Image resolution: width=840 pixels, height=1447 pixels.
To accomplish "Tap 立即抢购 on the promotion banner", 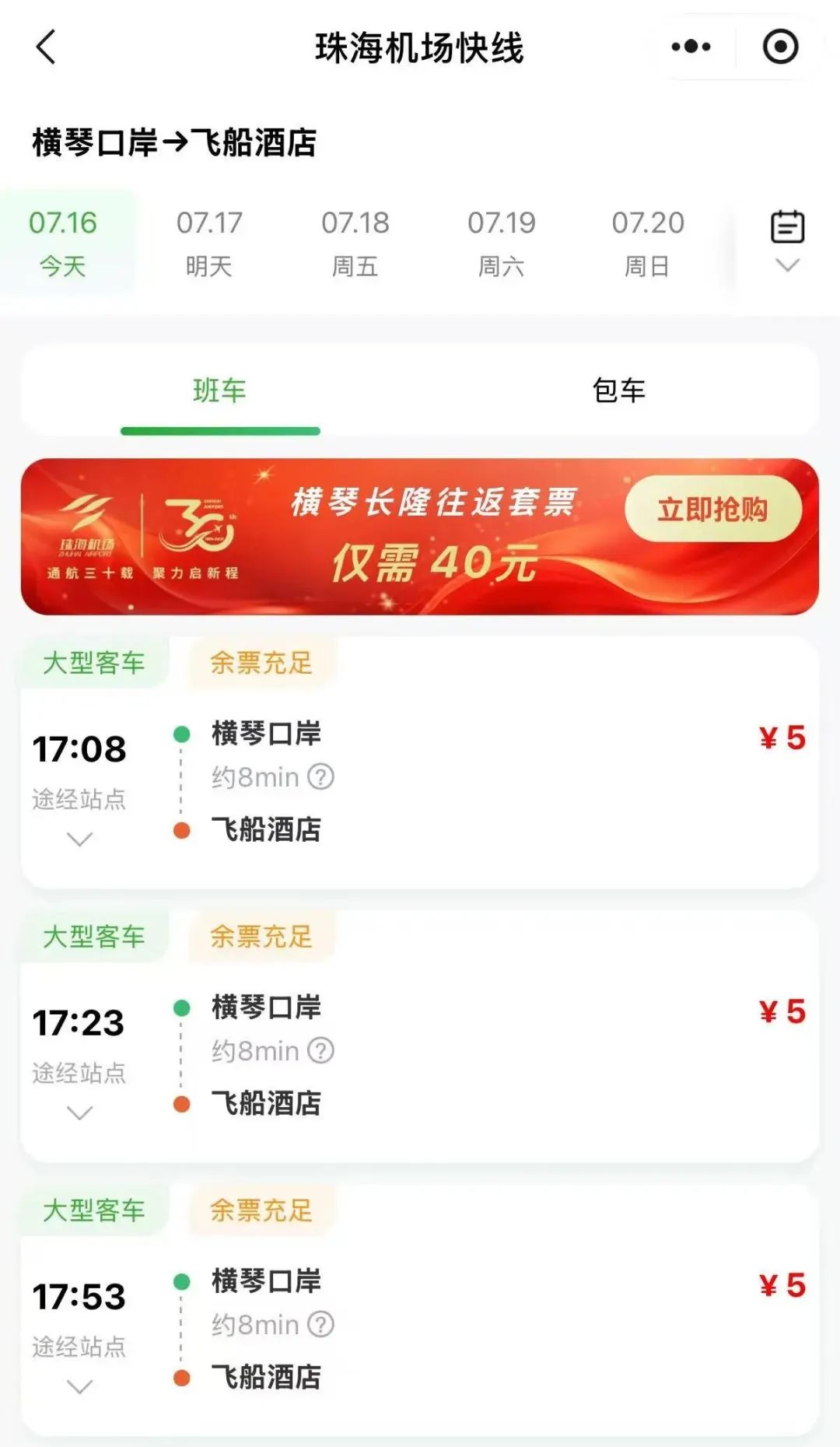I will pyautogui.click(x=713, y=509).
